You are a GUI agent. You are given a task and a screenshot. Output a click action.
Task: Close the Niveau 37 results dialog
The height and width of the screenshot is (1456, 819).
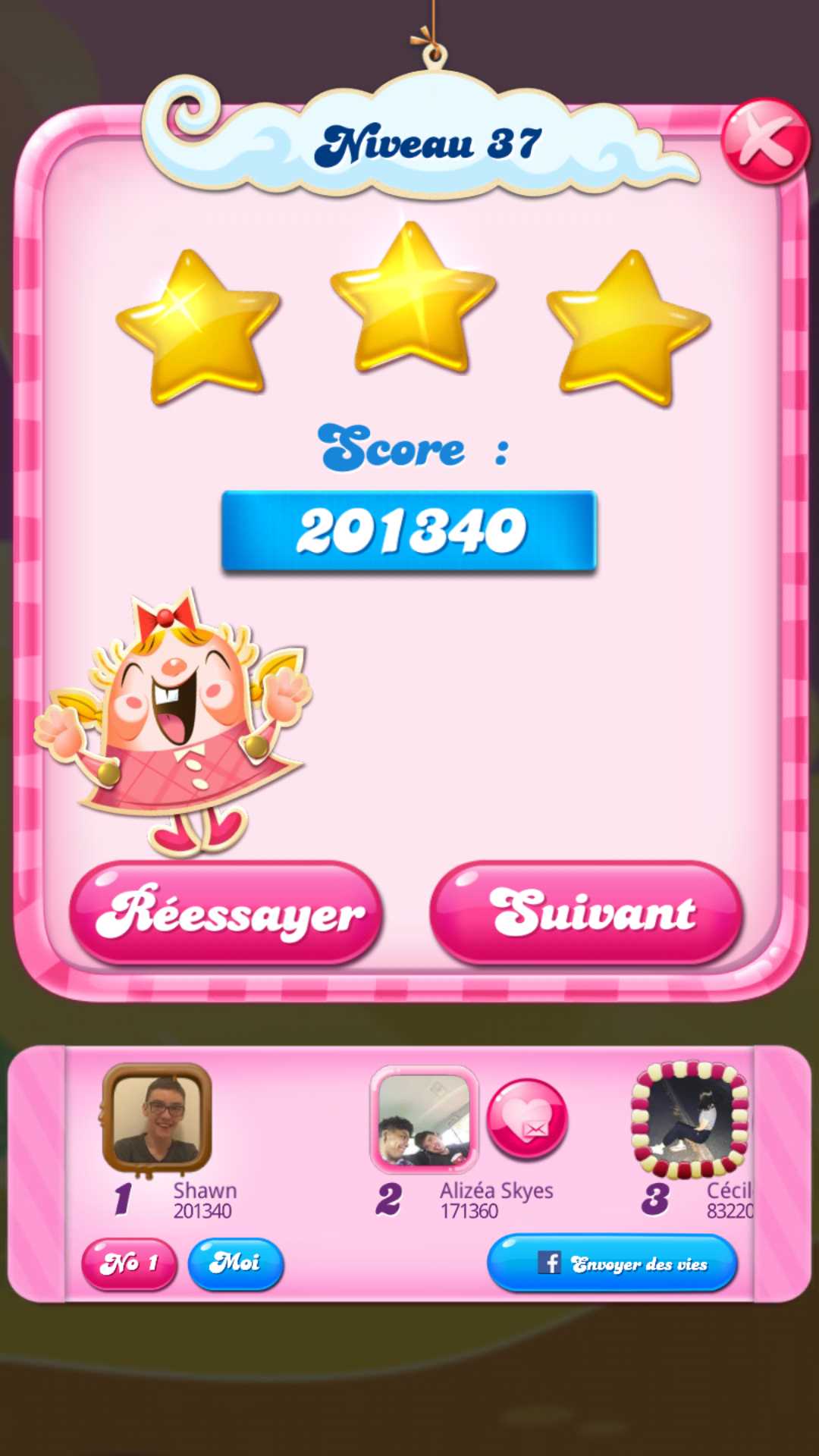pos(764,142)
